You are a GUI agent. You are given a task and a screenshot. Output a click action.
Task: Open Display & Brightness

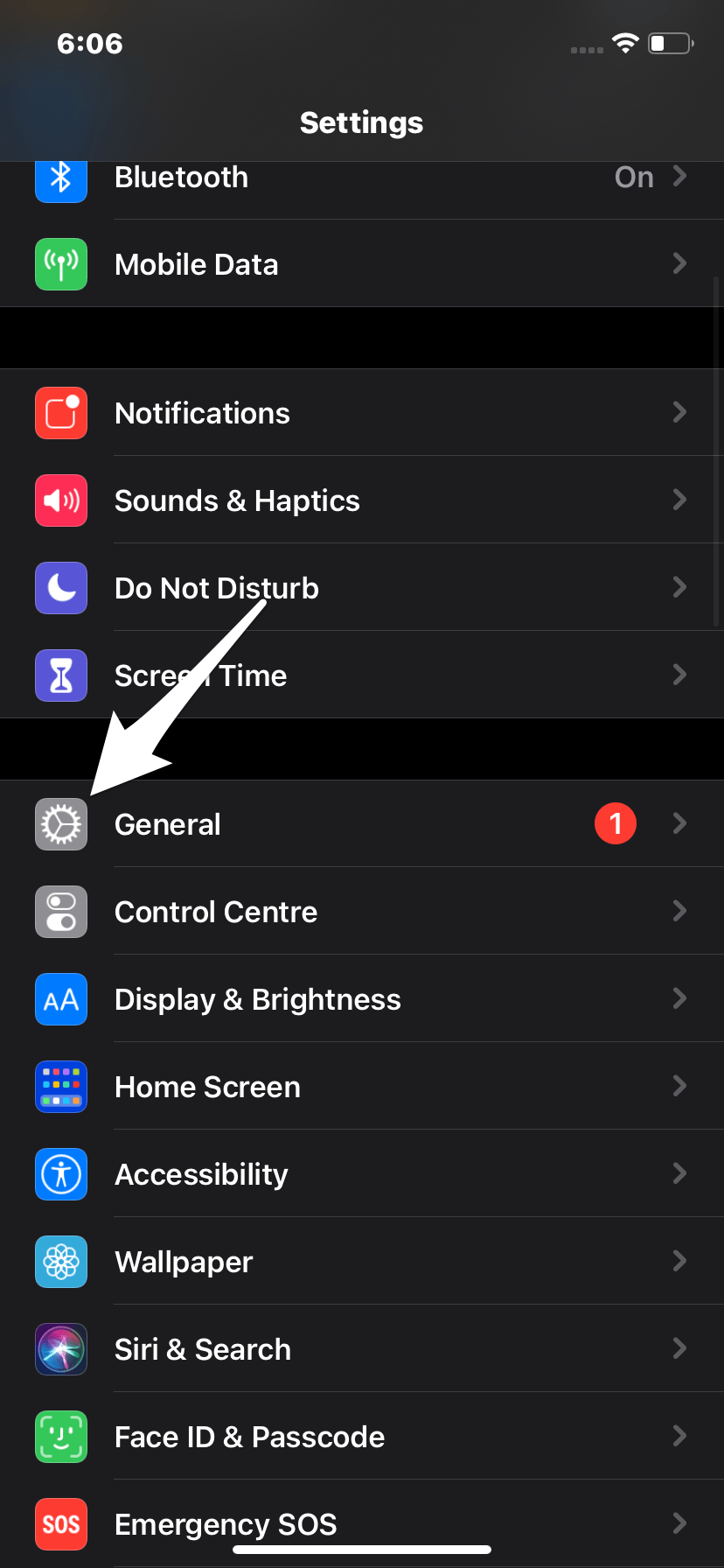tap(362, 998)
